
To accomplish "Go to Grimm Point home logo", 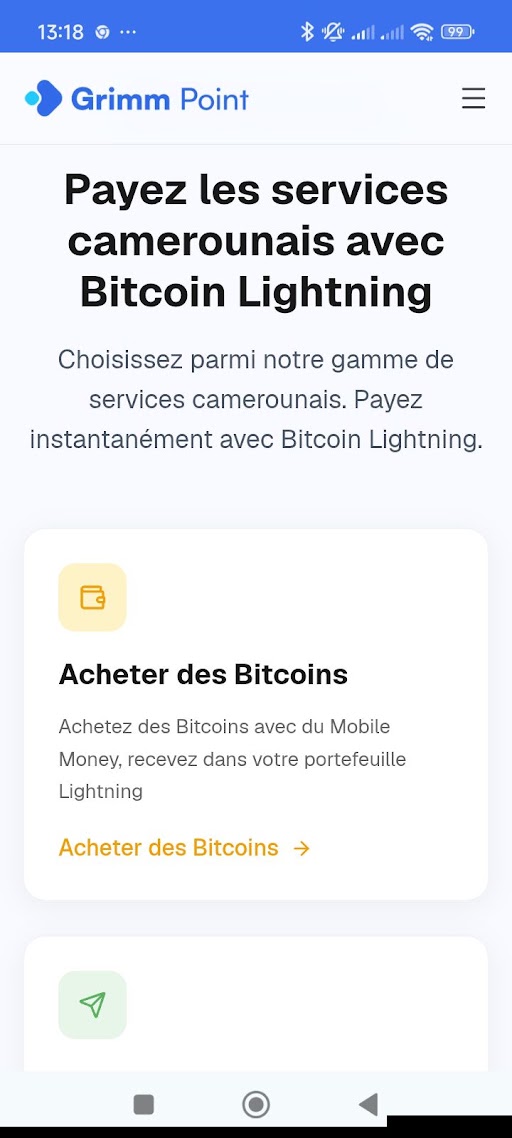I will pyautogui.click(x=137, y=99).
